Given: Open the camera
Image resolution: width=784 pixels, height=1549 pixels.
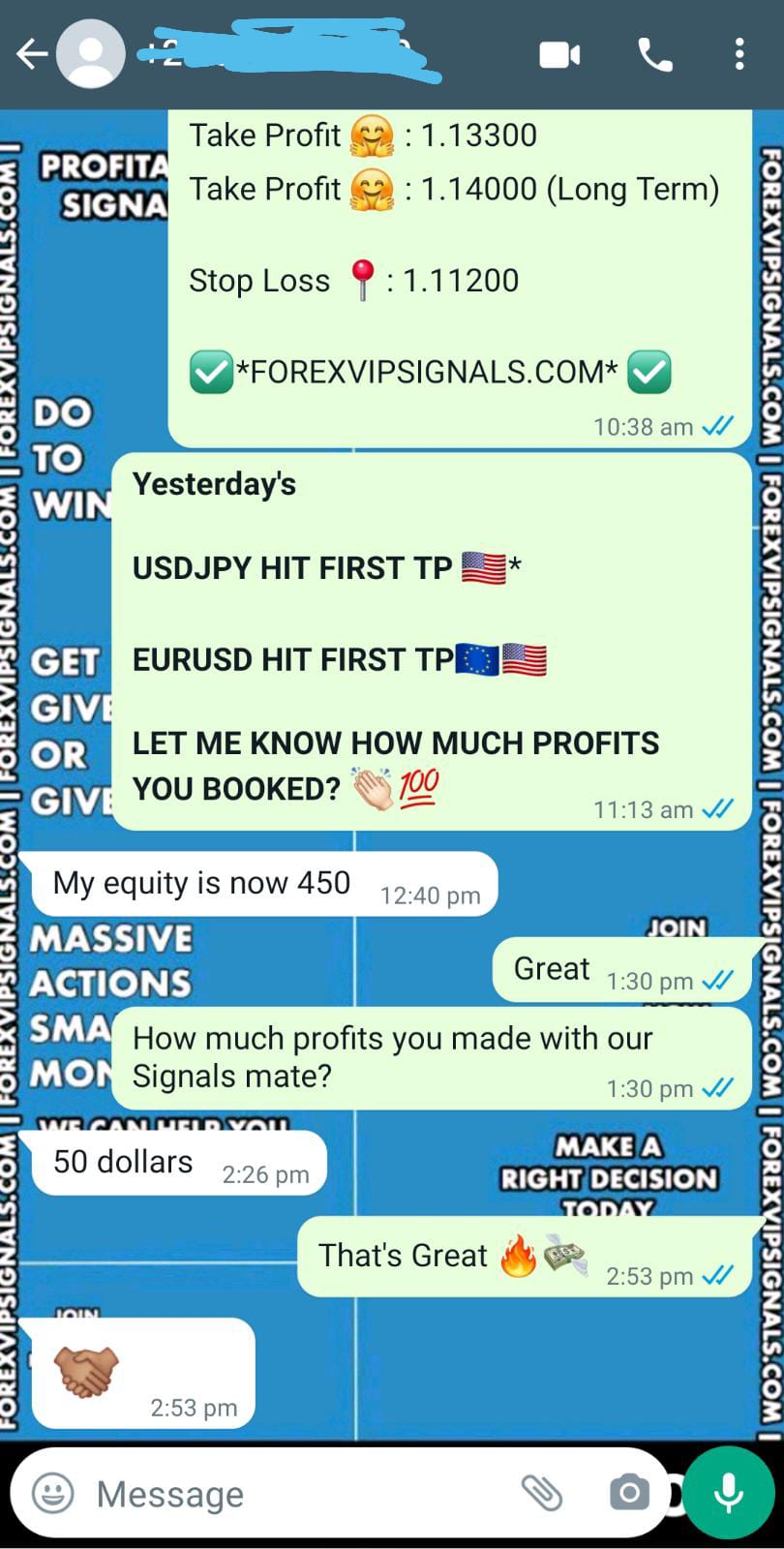Looking at the screenshot, I should pos(629,1493).
